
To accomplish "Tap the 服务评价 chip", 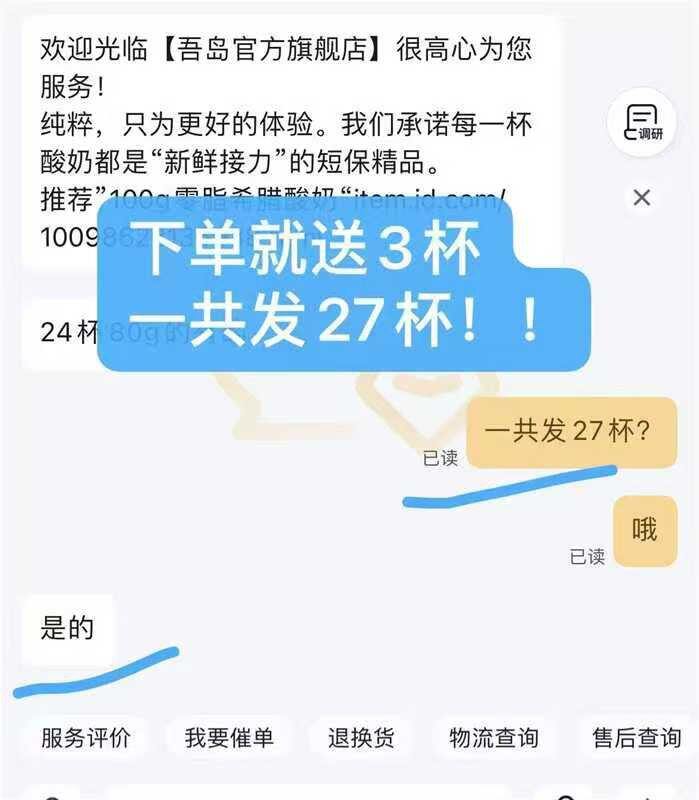I will point(86,738).
